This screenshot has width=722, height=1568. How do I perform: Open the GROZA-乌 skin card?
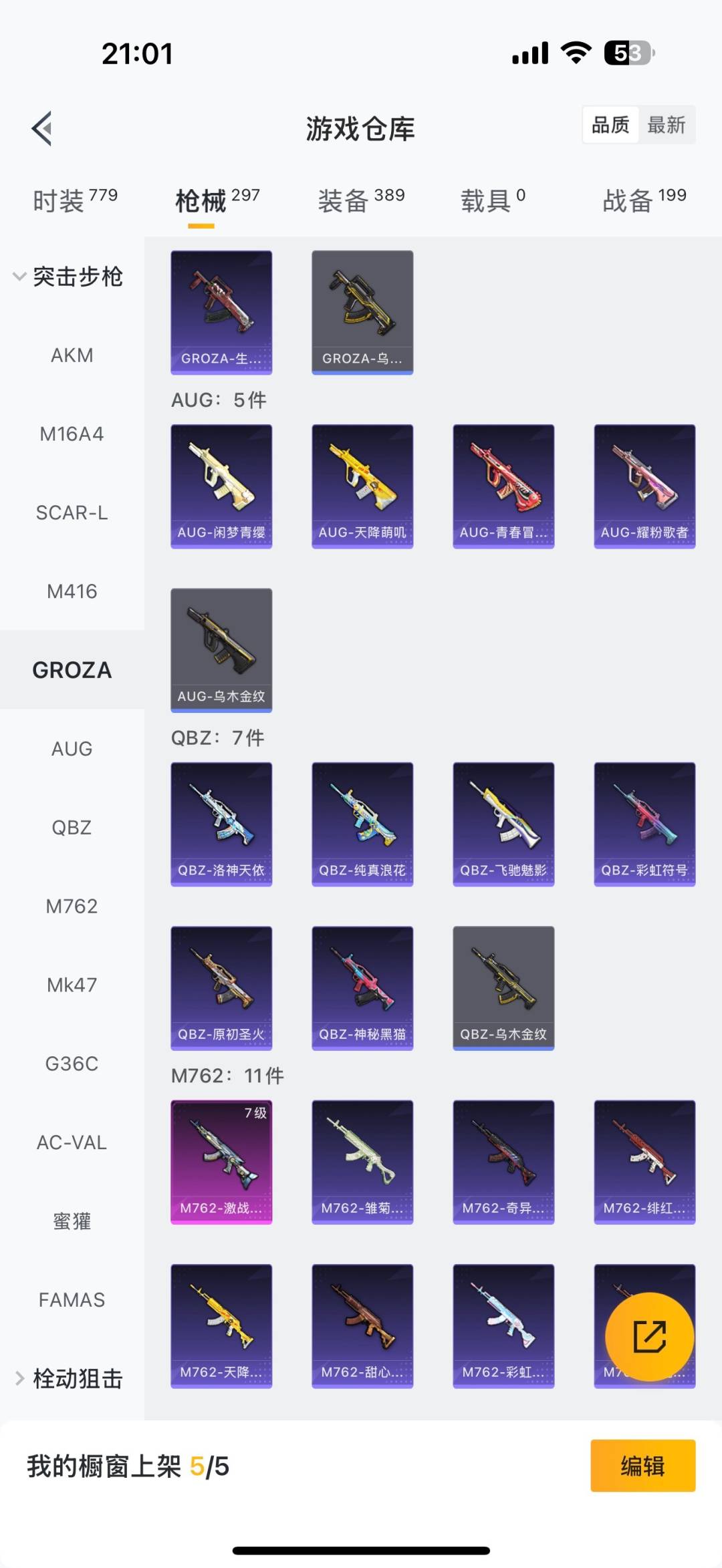[x=362, y=312]
